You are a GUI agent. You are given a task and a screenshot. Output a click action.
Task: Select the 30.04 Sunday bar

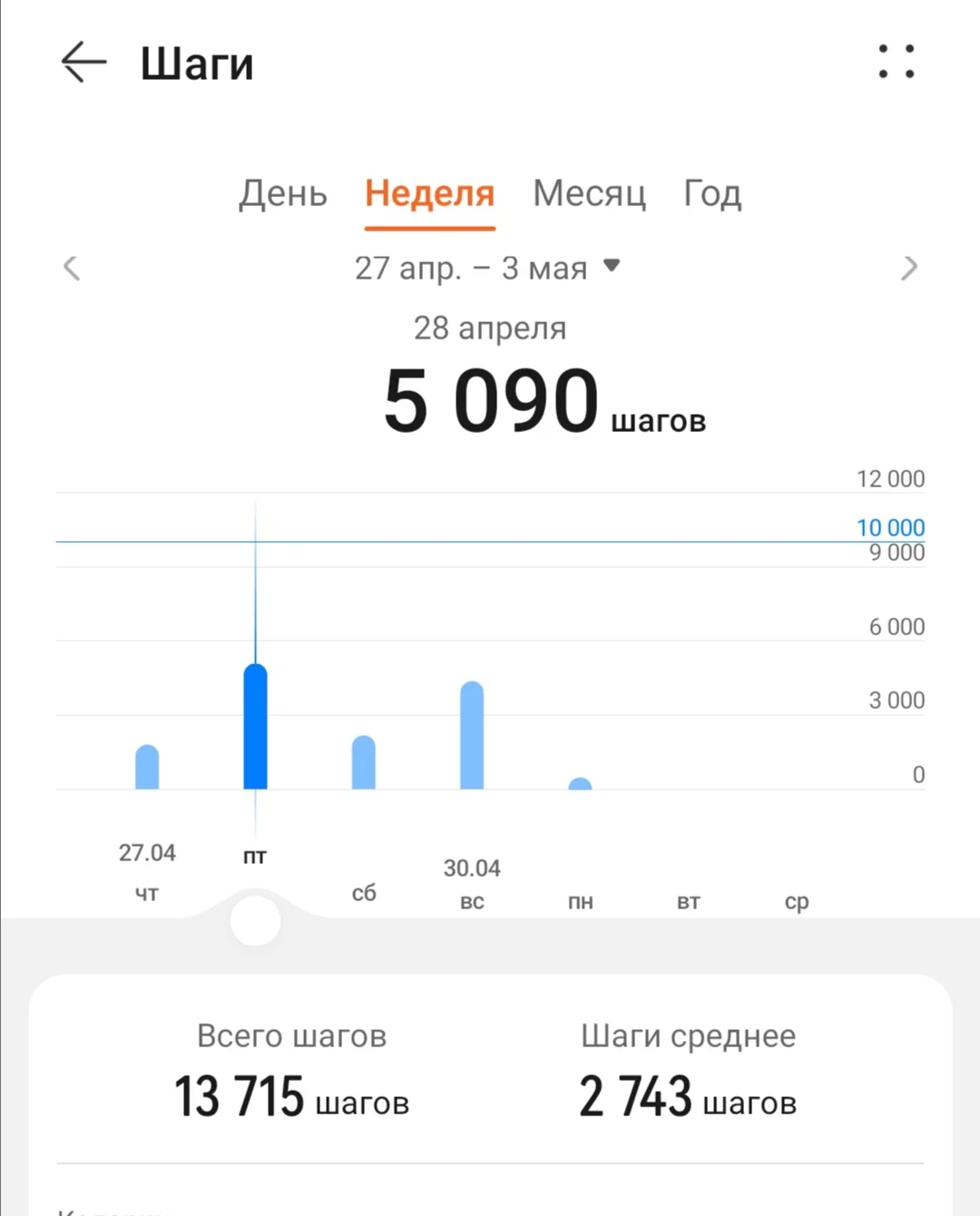(472, 735)
